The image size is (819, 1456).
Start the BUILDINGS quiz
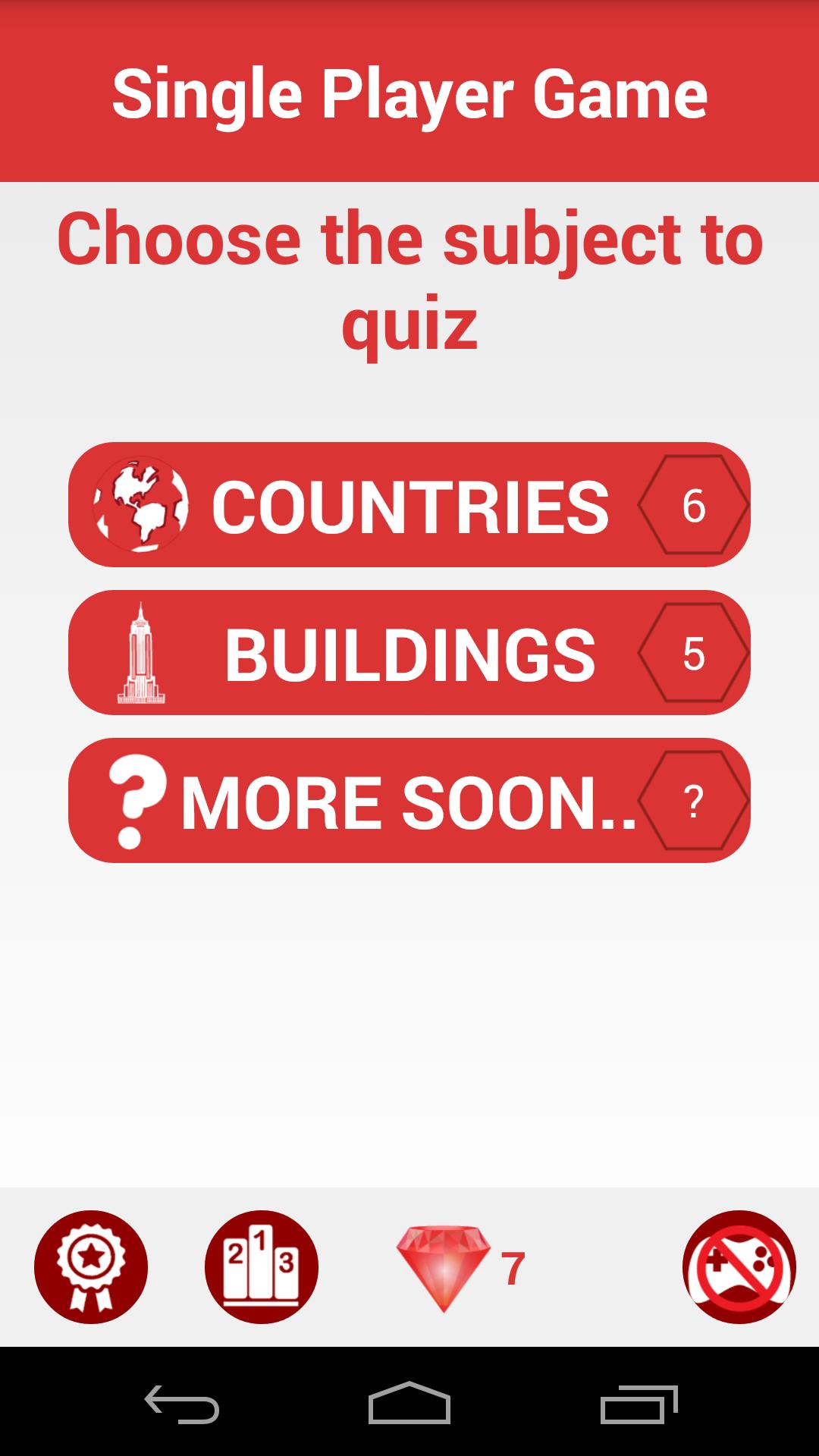(x=409, y=654)
